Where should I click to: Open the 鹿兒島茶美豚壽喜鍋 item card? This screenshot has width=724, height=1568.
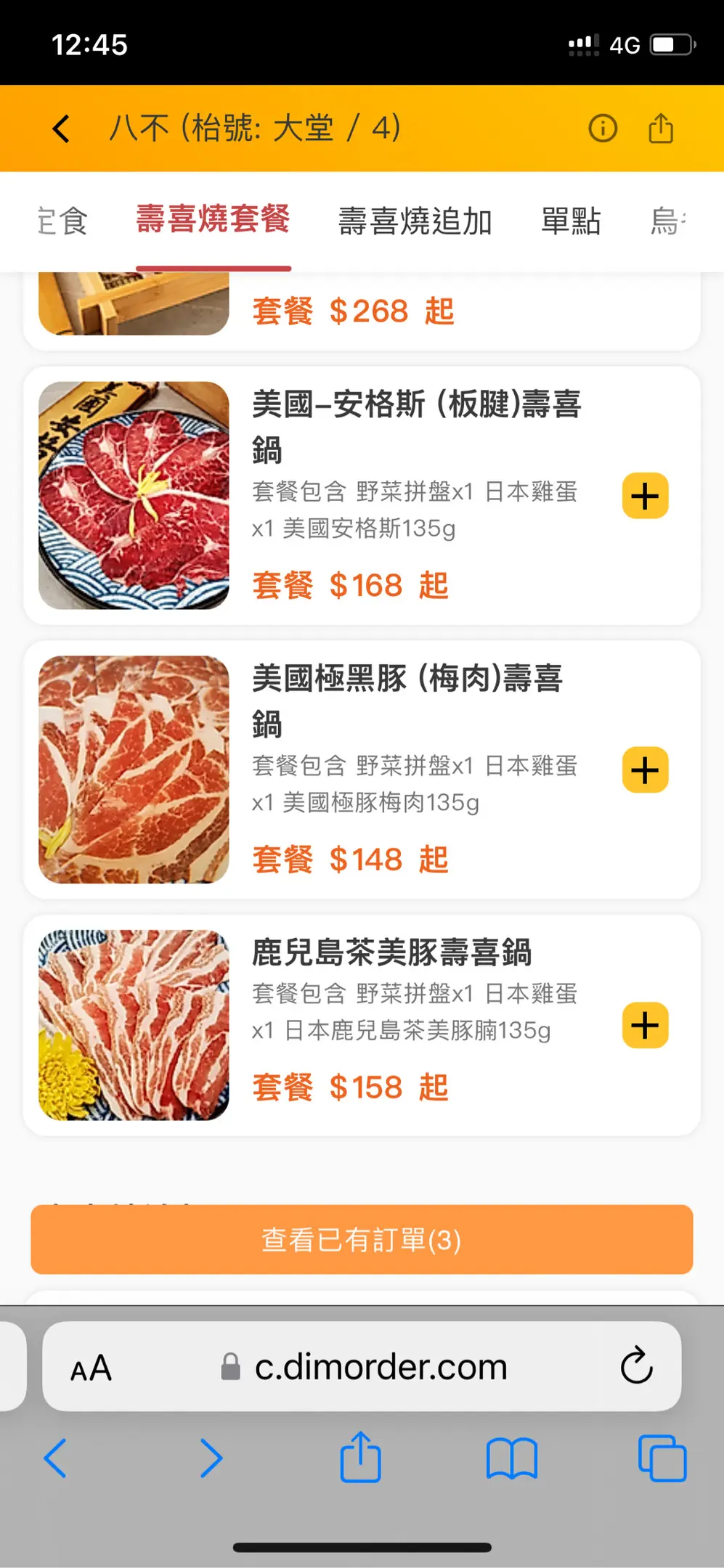pos(362,1025)
